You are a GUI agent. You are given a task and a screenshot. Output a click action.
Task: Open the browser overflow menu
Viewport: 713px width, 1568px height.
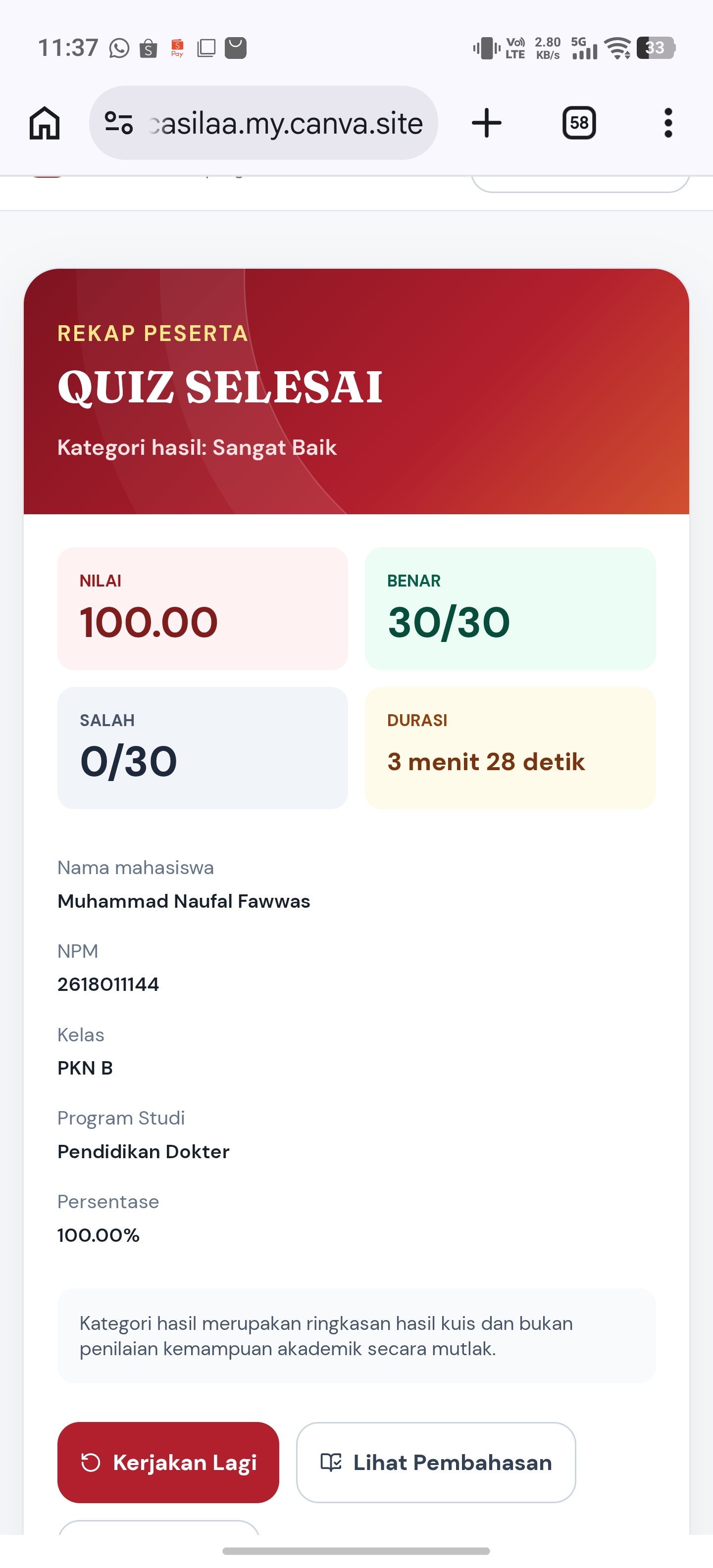pos(668,123)
